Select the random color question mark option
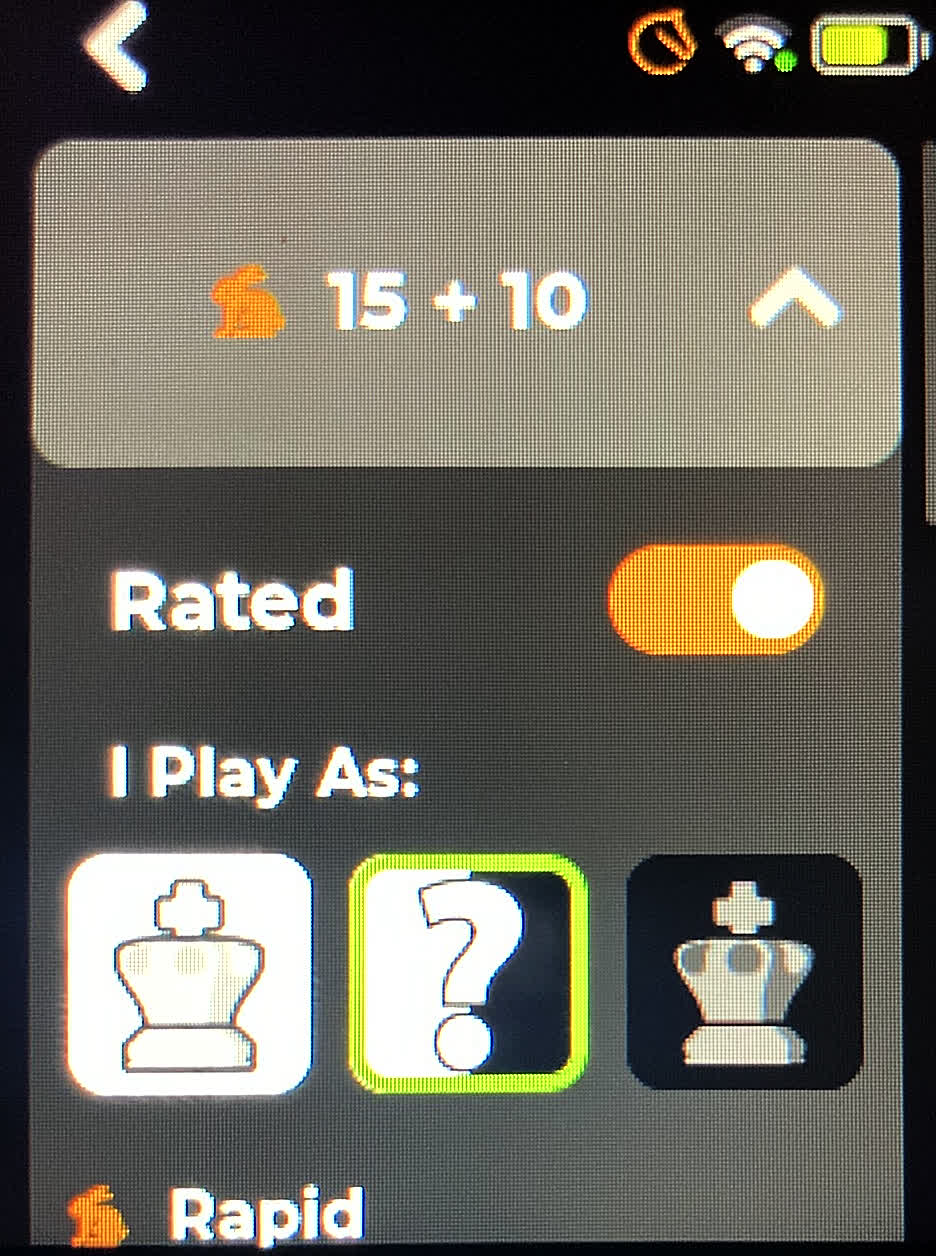 pos(468,975)
